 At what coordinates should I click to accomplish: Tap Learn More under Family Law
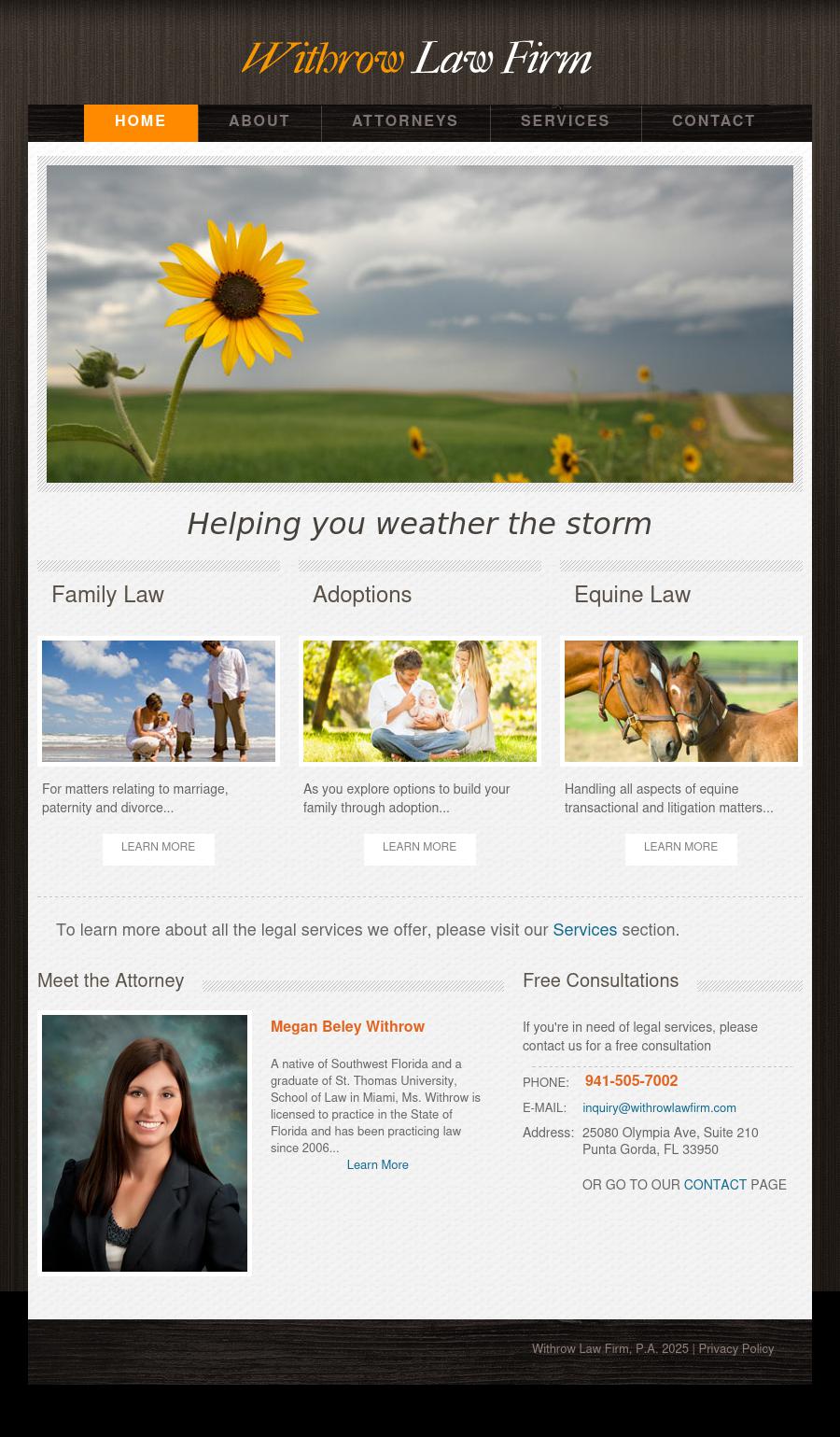coord(159,848)
